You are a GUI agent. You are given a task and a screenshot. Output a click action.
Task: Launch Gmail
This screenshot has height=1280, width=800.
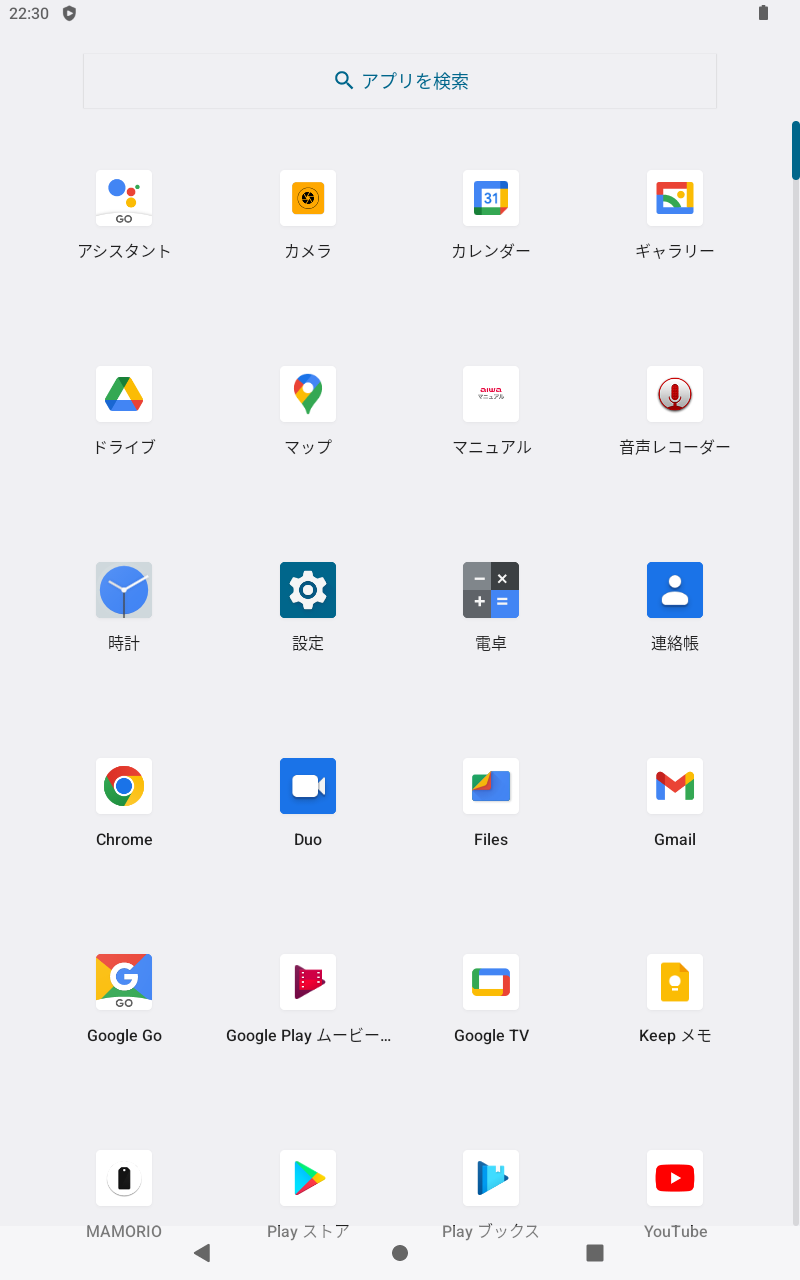click(x=675, y=786)
